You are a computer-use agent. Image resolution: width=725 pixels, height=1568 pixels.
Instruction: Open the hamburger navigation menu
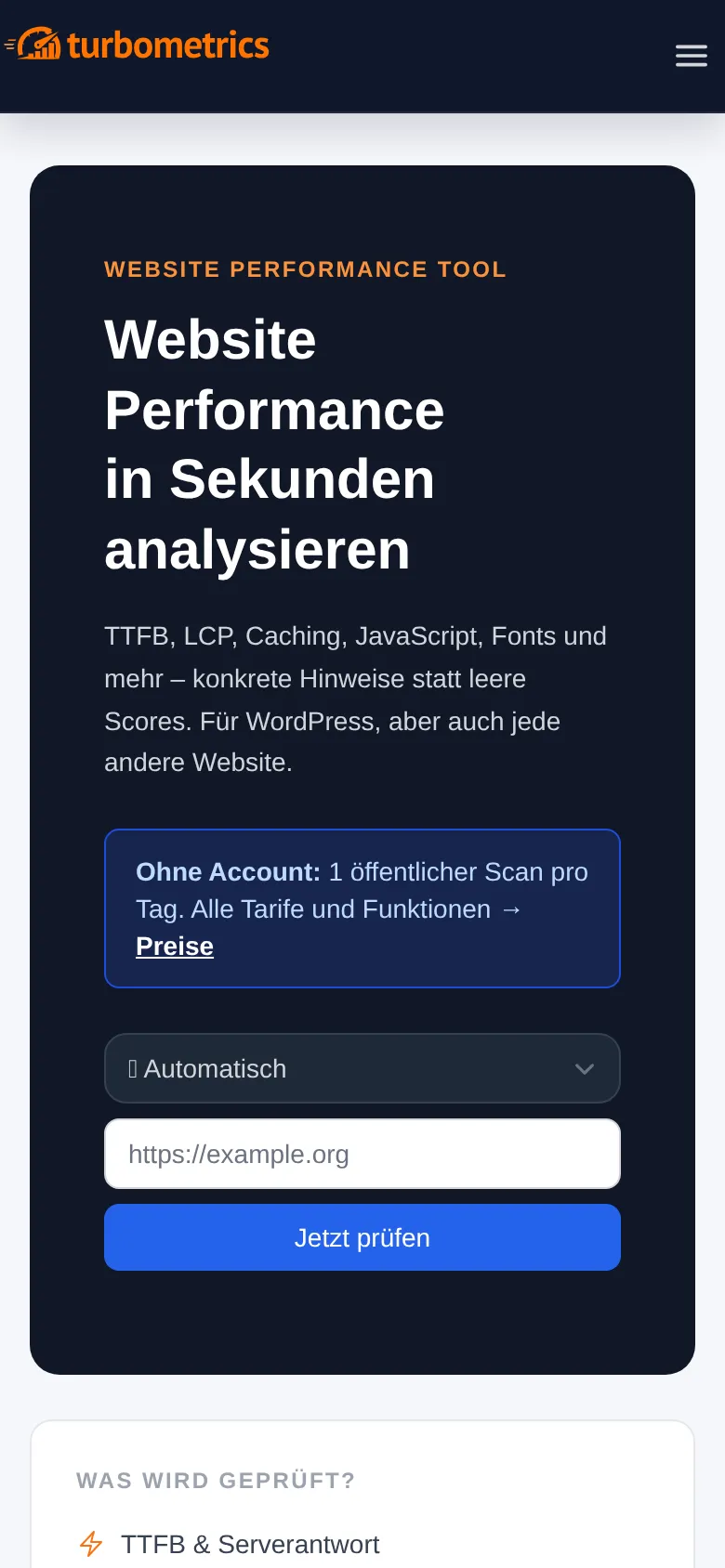[x=691, y=56]
